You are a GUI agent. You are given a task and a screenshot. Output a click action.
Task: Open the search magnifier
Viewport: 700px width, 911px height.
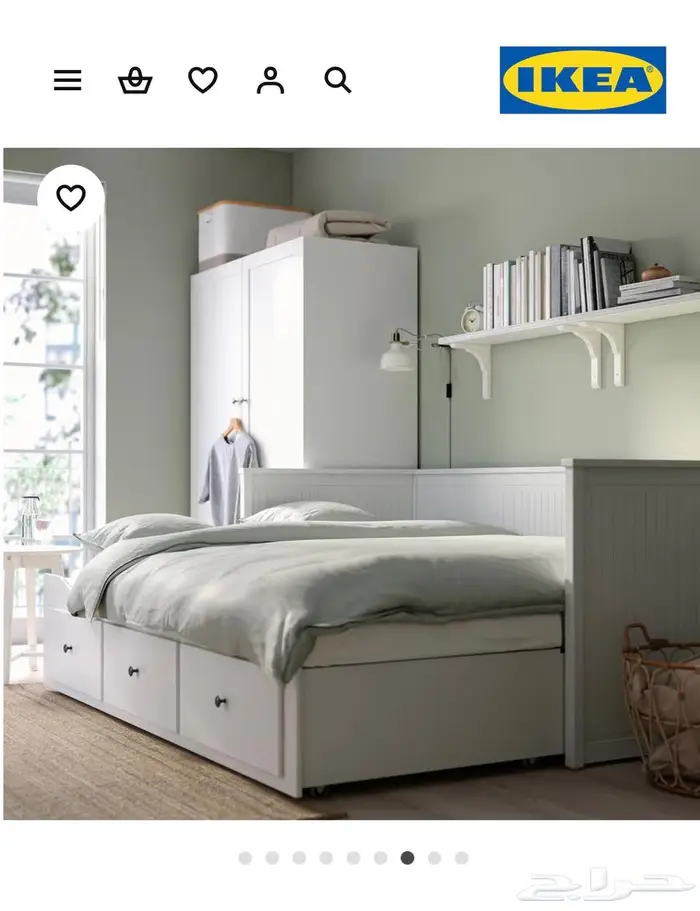tap(338, 80)
